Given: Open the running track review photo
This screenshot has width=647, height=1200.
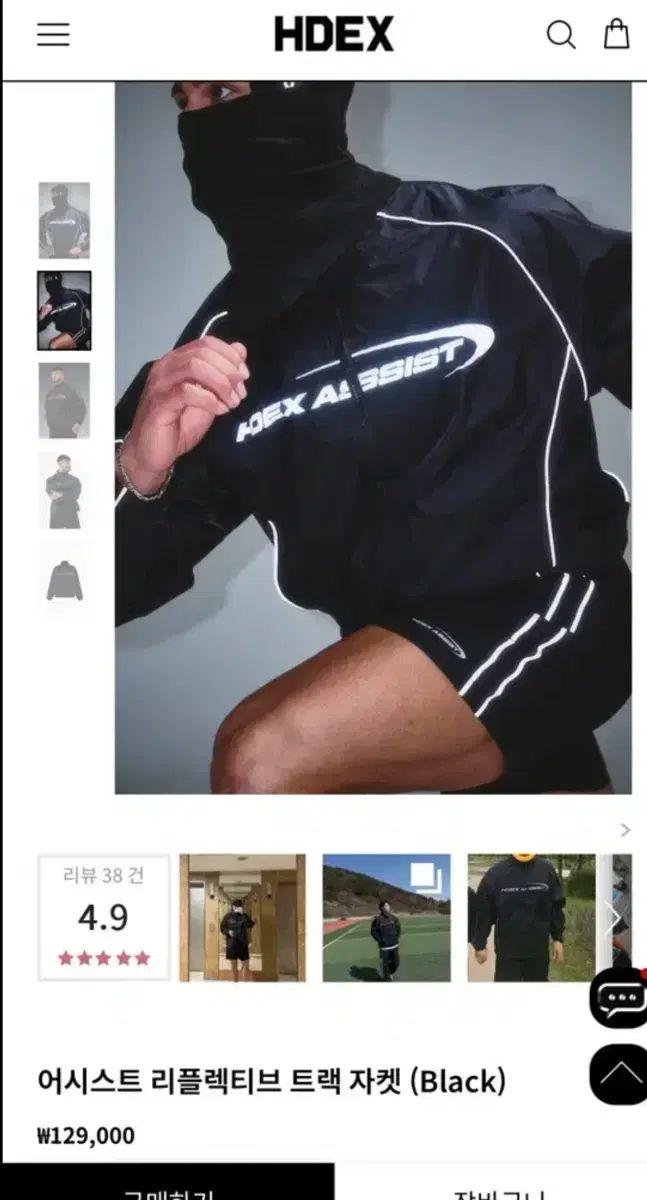Looking at the screenshot, I should pyautogui.click(x=386, y=917).
